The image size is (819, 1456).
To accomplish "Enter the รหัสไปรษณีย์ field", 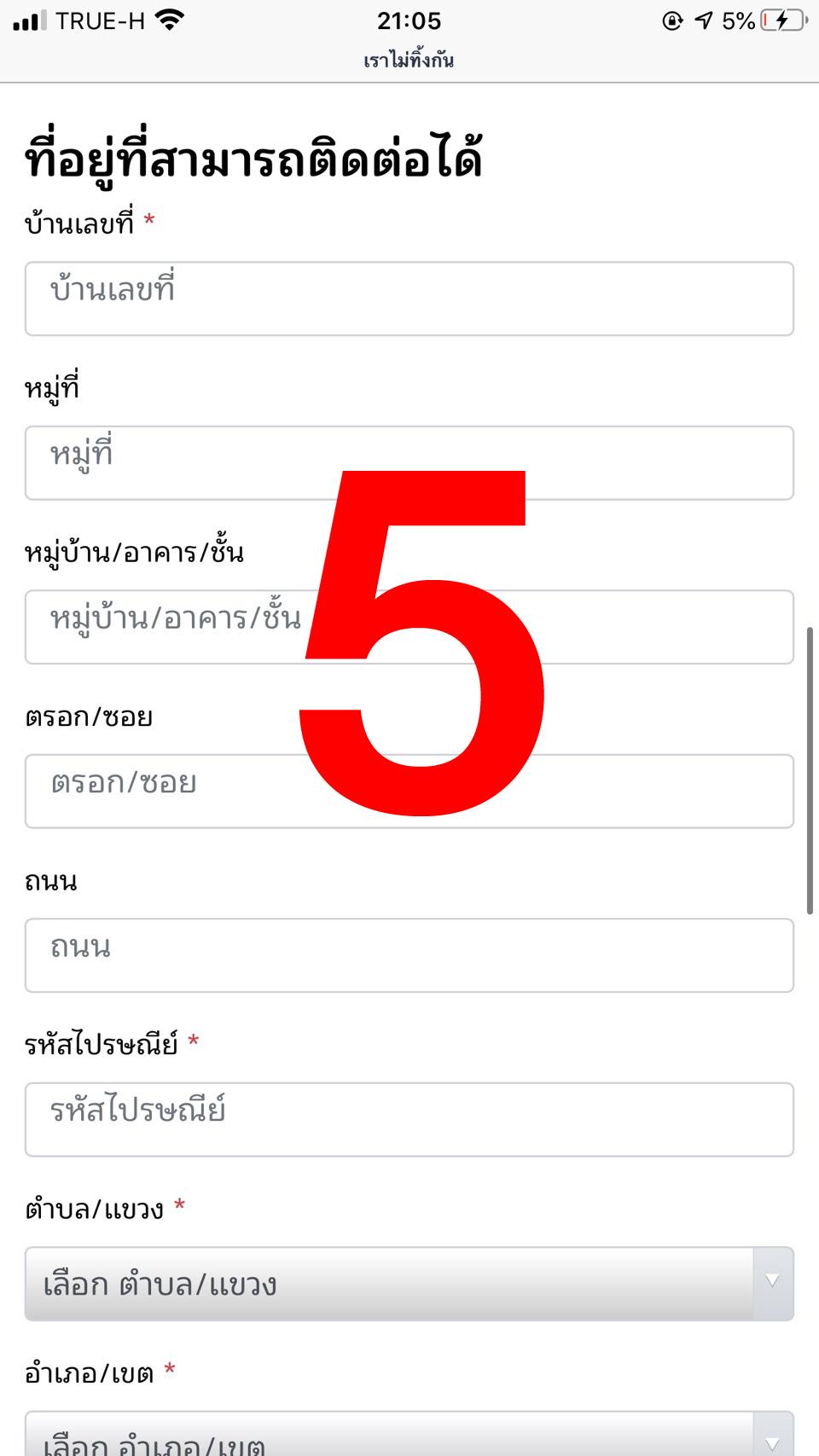I will tap(409, 1119).
